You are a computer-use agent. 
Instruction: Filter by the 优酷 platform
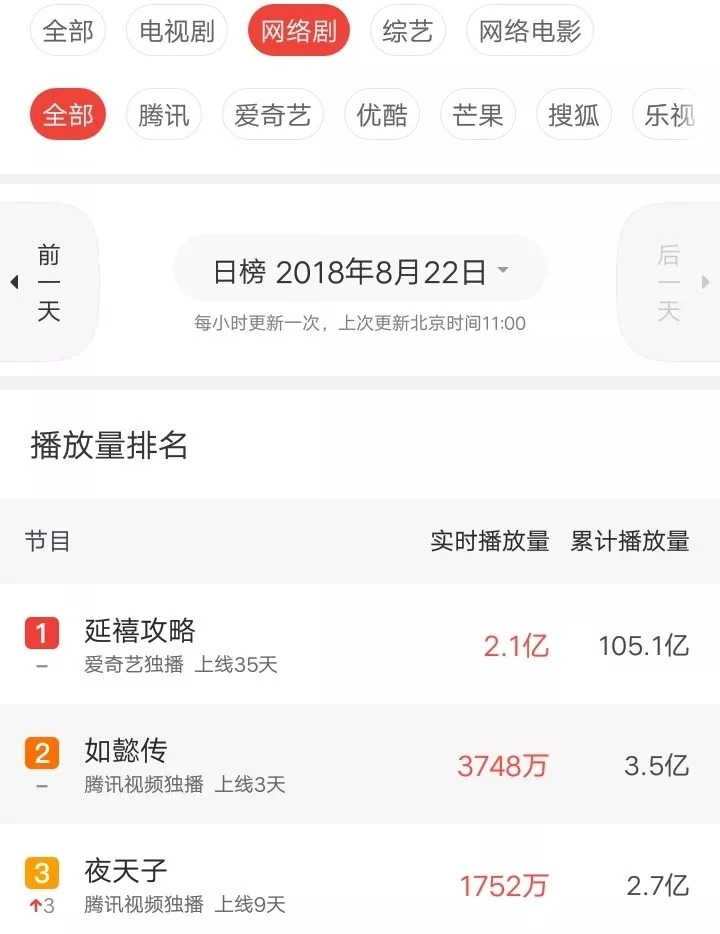382,115
